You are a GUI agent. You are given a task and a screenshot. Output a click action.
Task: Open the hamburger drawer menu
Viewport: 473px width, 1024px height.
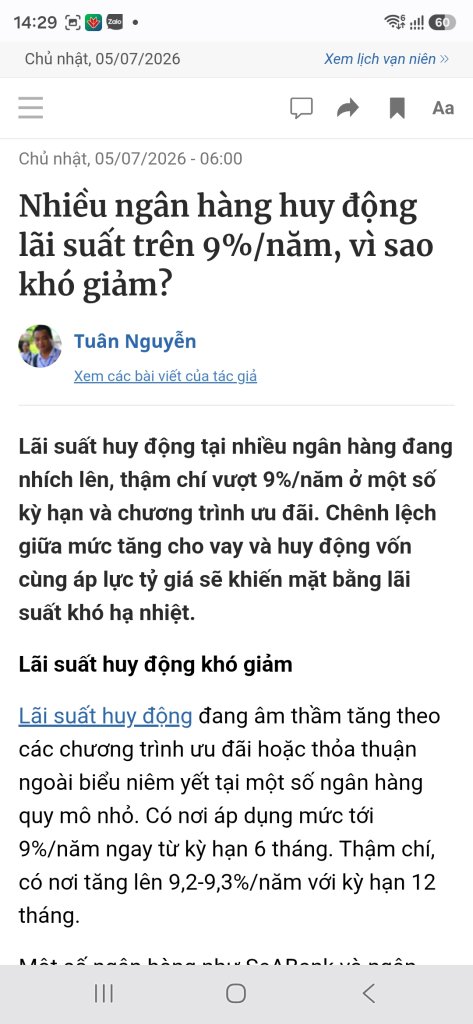(x=31, y=108)
